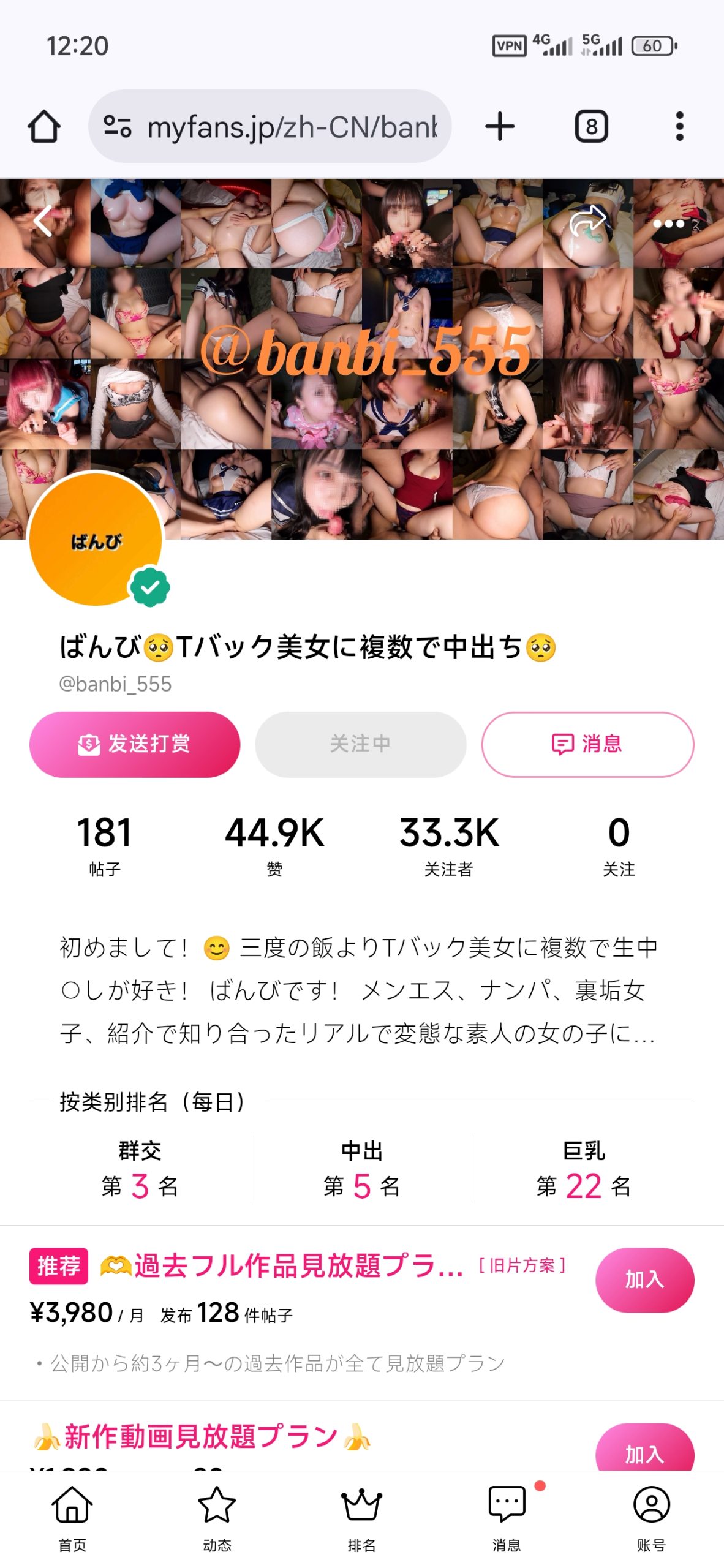This screenshot has width=724, height=1568.
Task: Open the 消息 message button beside following
Action: tap(587, 744)
